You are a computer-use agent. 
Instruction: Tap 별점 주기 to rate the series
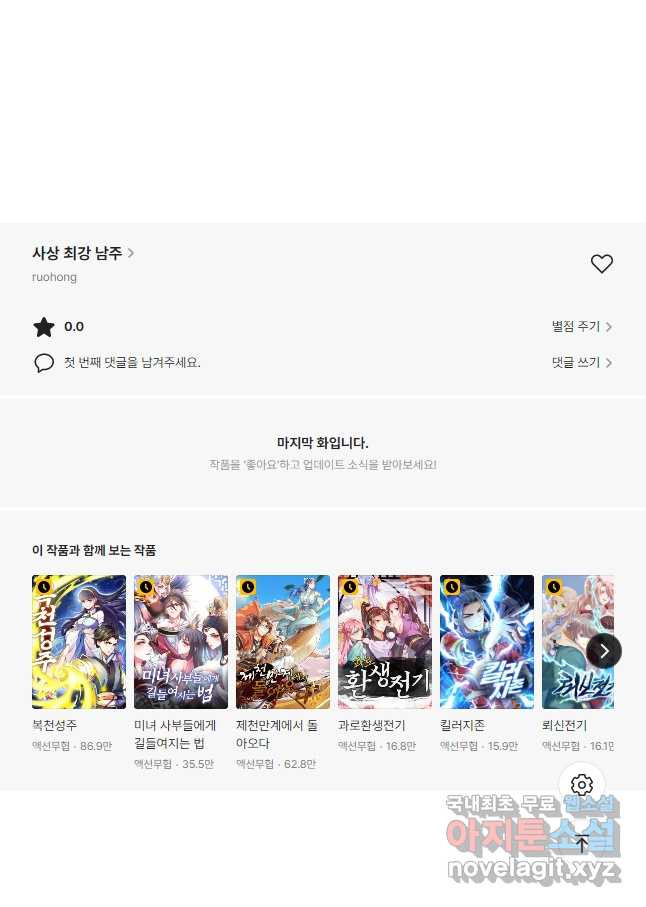(582, 327)
